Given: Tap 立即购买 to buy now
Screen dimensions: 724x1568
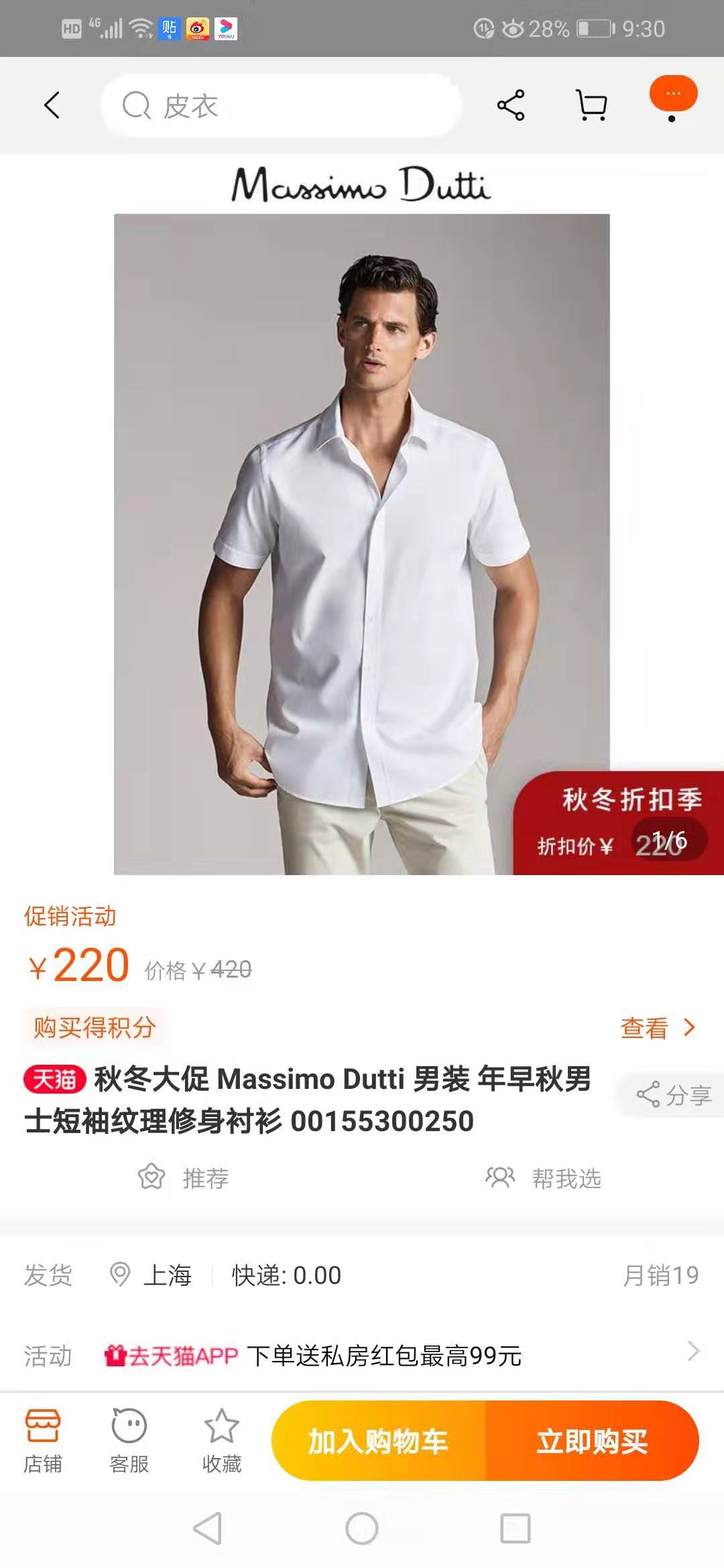Looking at the screenshot, I should click(591, 1441).
